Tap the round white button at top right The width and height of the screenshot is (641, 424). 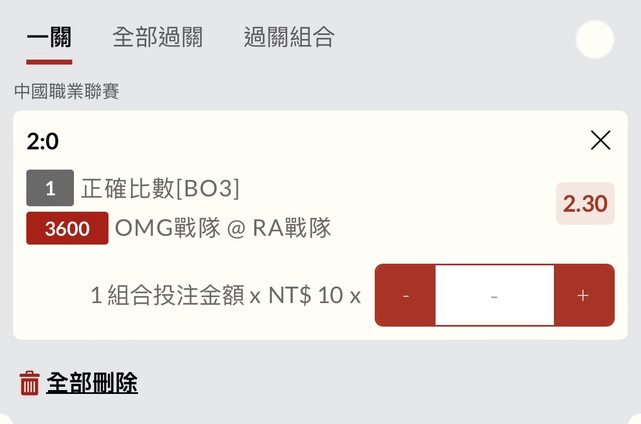tap(595, 40)
